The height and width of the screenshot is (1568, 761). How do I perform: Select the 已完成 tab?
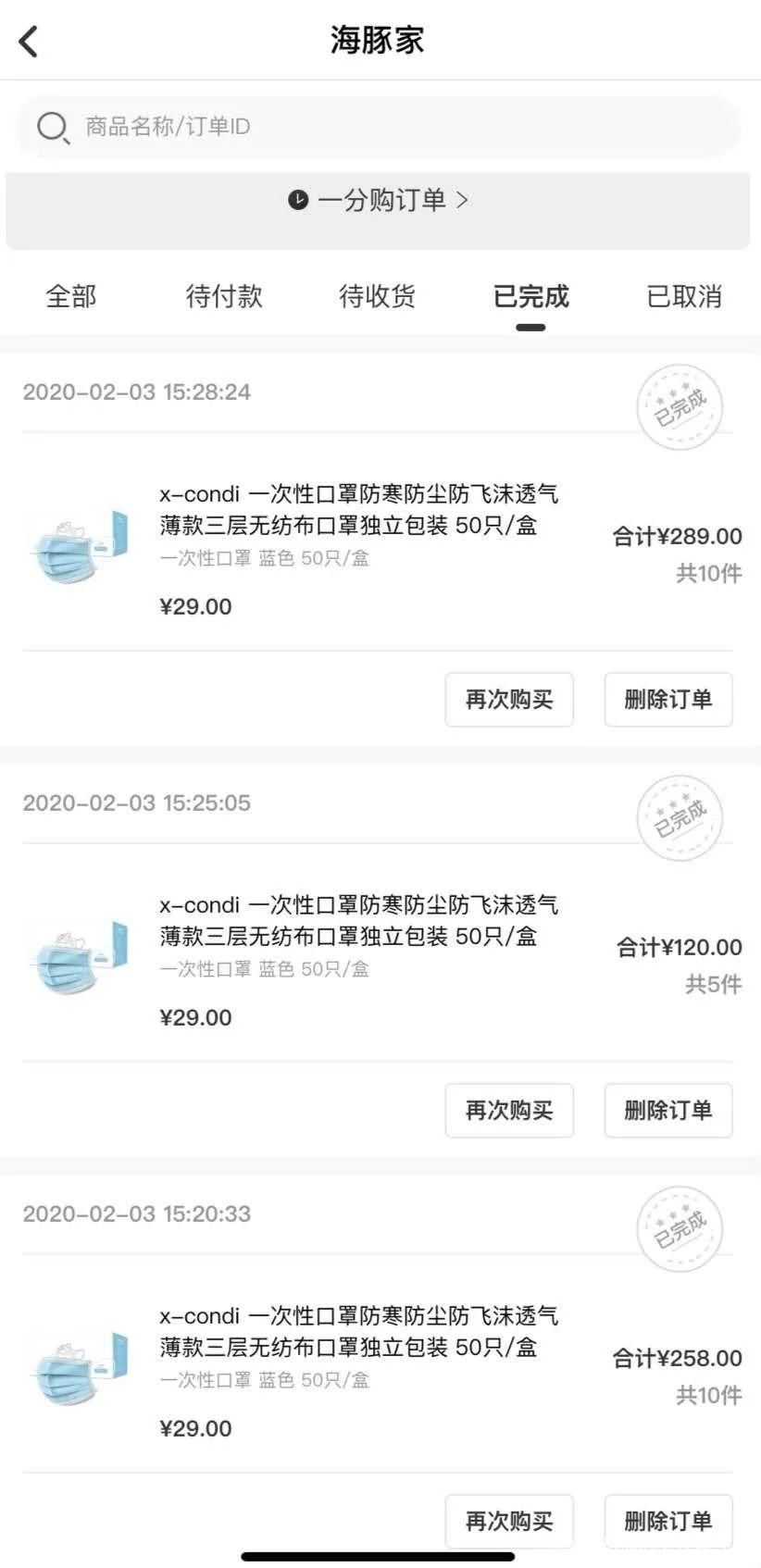pos(530,296)
